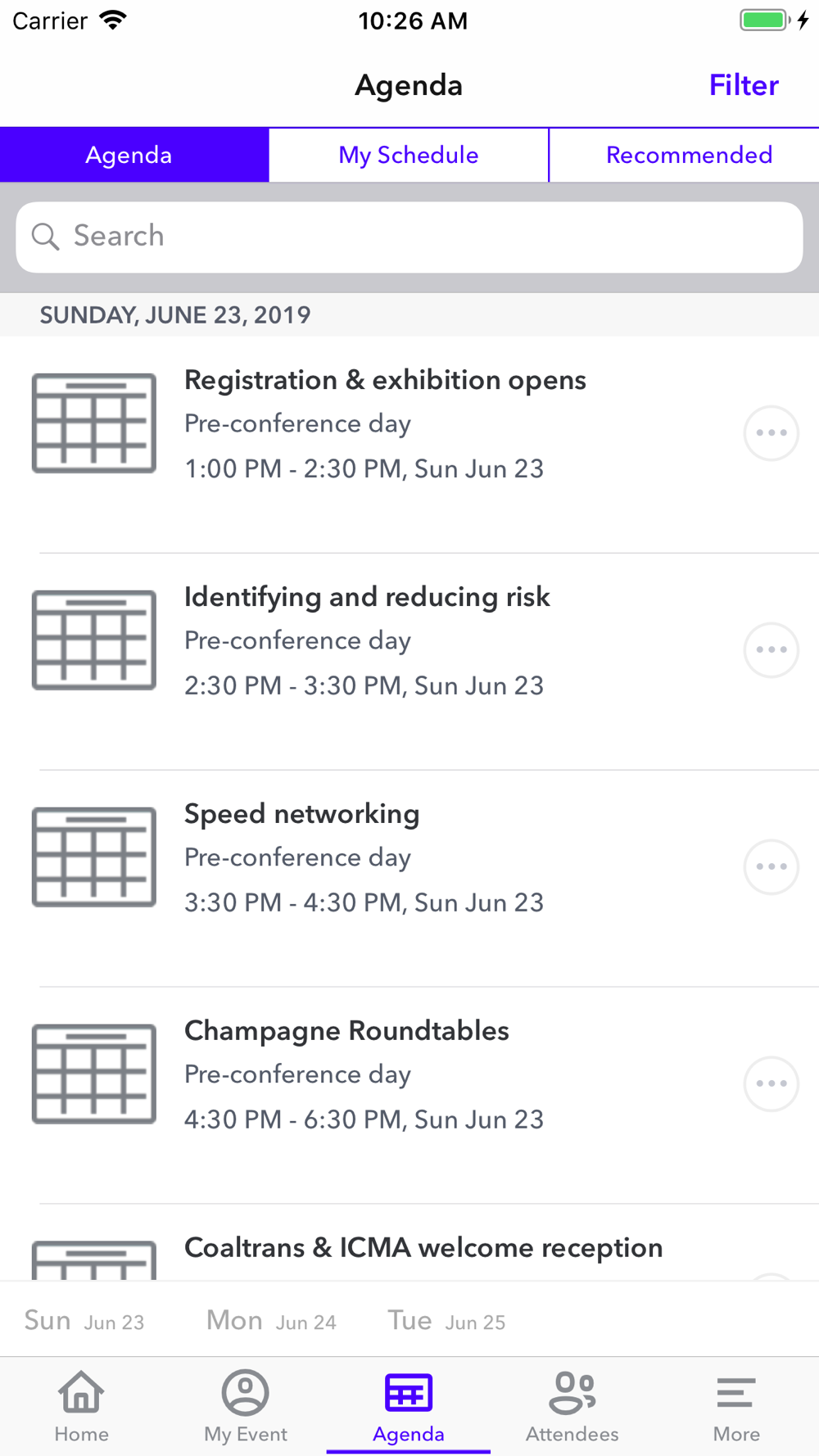Open more options for Identifying and reducing risk
Image resolution: width=819 pixels, height=1456 pixels.
tap(771, 650)
